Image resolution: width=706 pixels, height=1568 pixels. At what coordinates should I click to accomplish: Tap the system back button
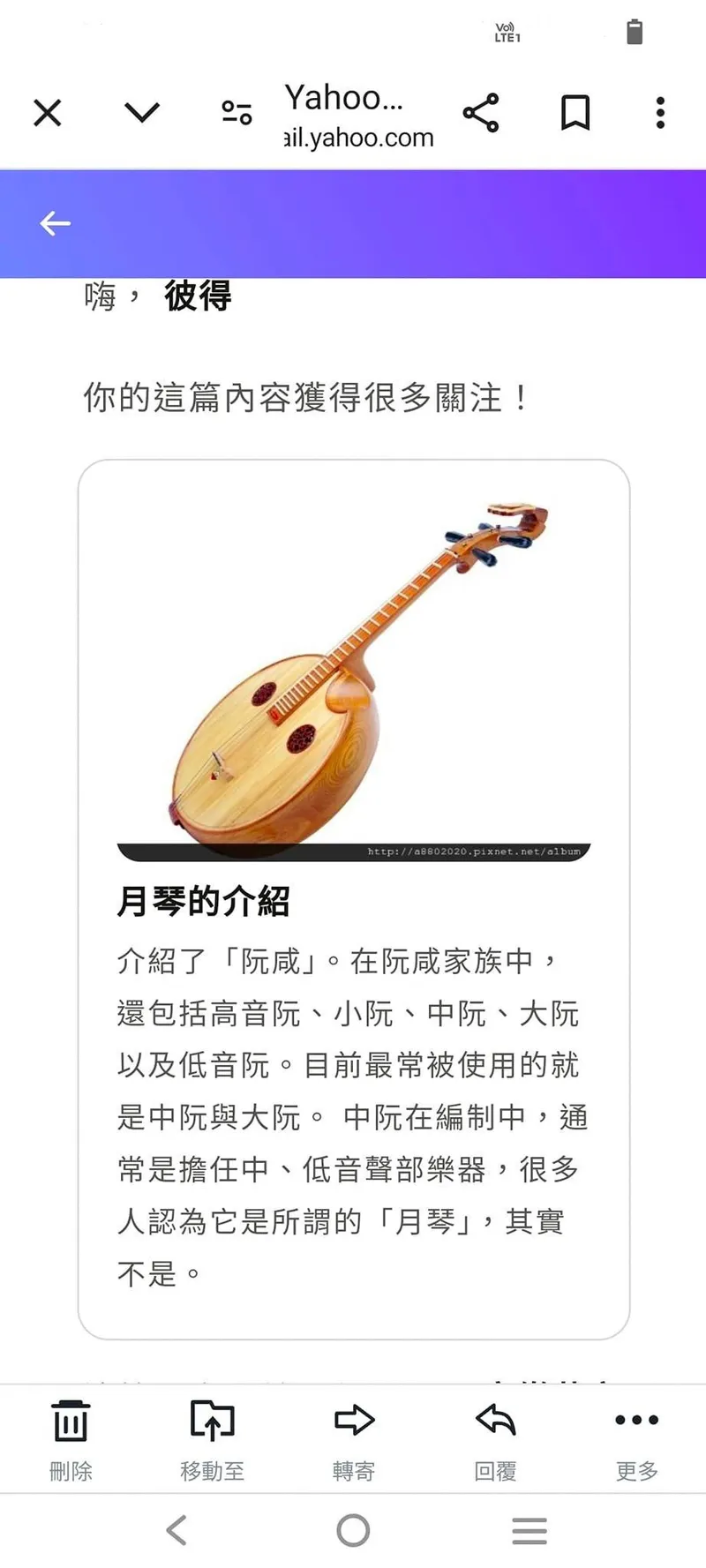point(176,1530)
